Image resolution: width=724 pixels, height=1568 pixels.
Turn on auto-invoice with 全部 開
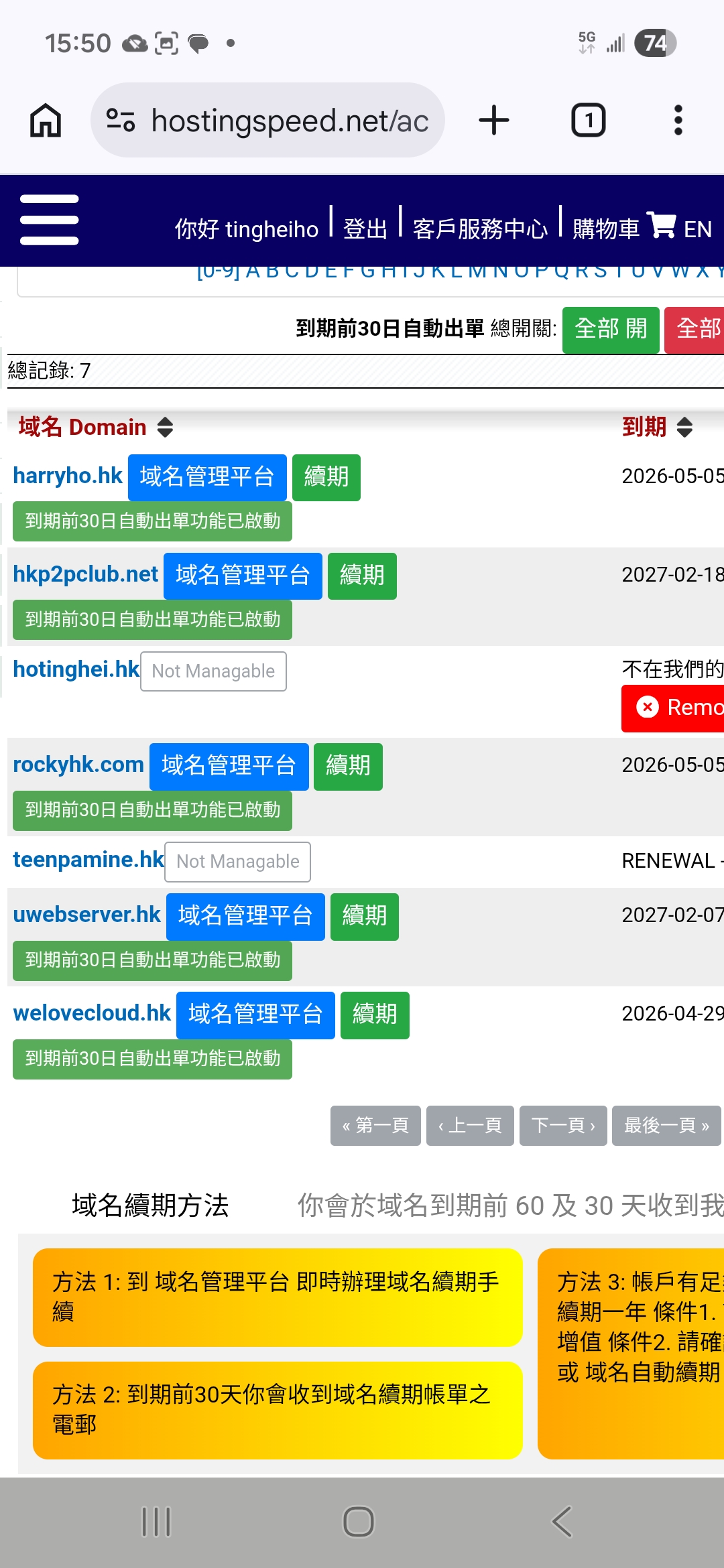click(x=611, y=329)
